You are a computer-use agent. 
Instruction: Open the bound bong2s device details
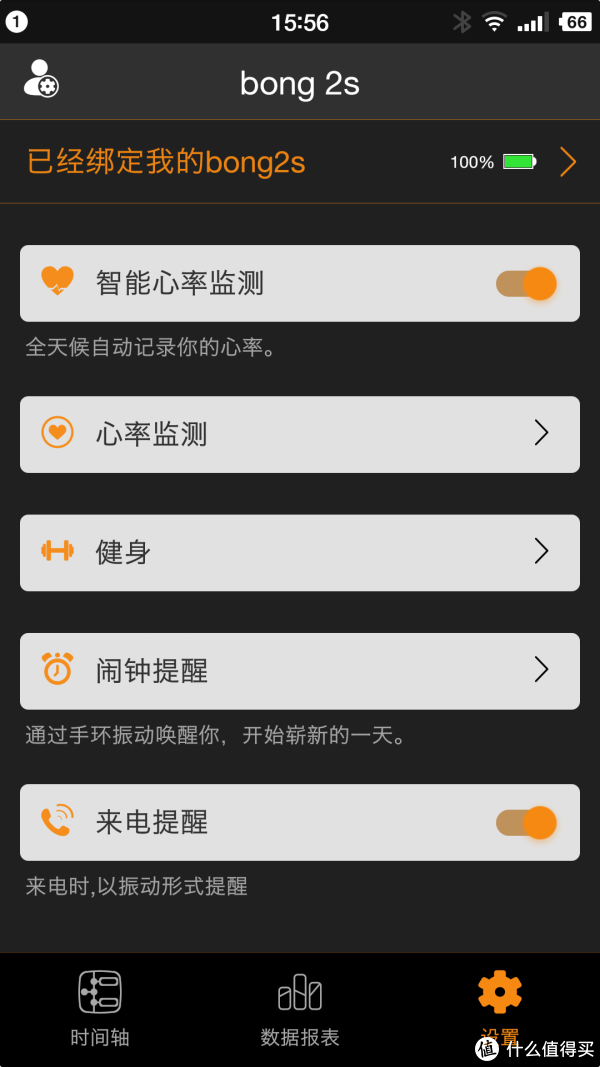(x=300, y=162)
